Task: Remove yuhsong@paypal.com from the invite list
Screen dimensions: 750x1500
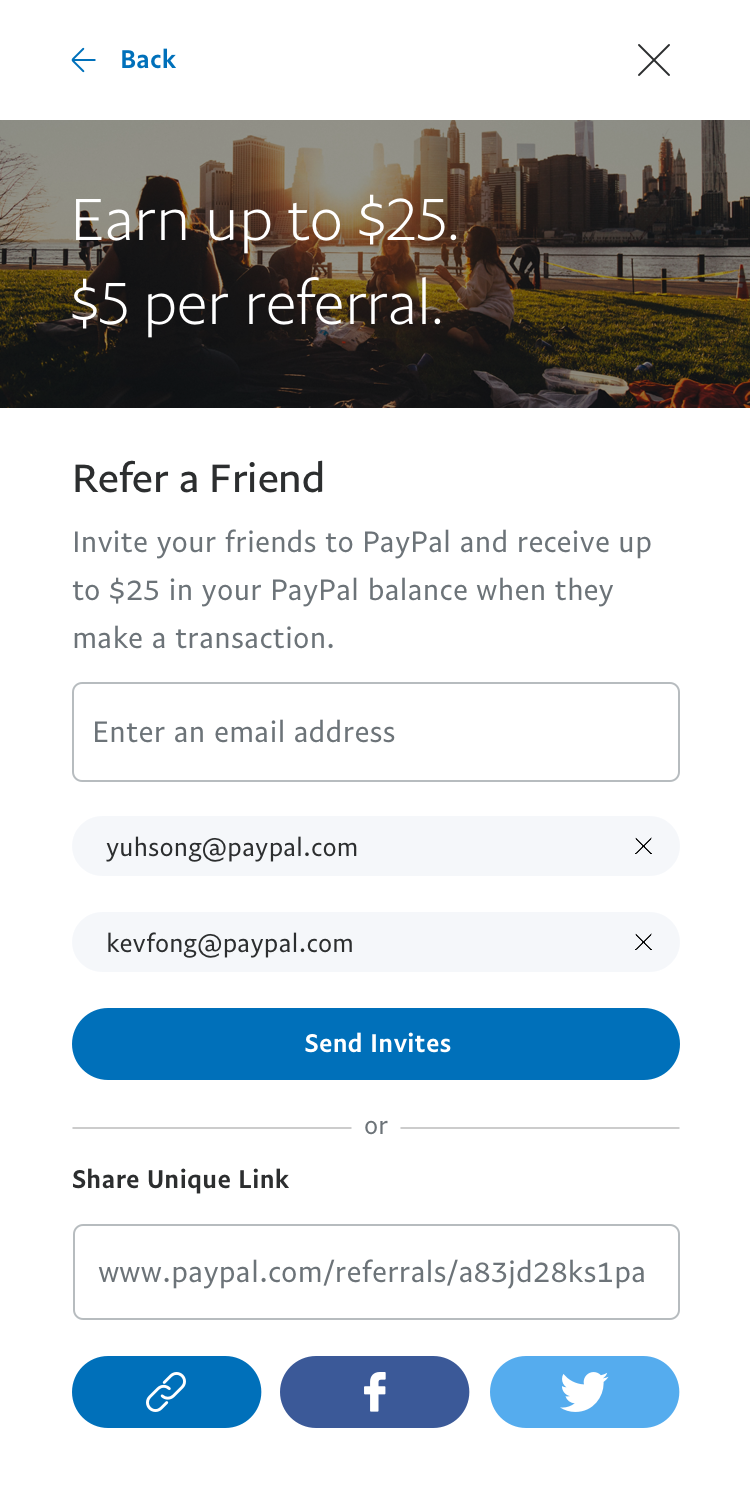Action: [644, 847]
